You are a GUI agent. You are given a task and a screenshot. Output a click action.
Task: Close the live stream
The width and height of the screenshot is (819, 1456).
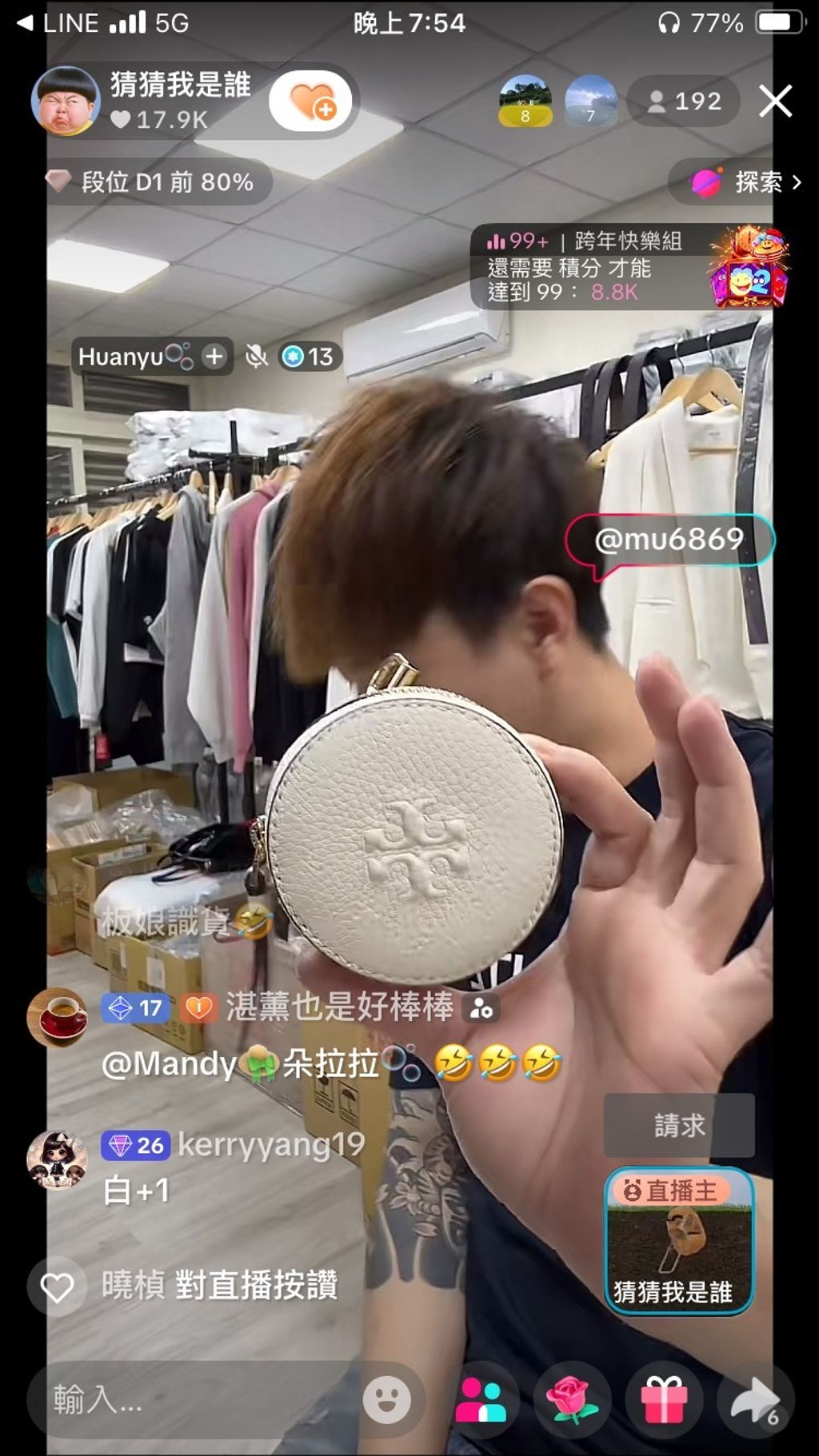tap(775, 102)
